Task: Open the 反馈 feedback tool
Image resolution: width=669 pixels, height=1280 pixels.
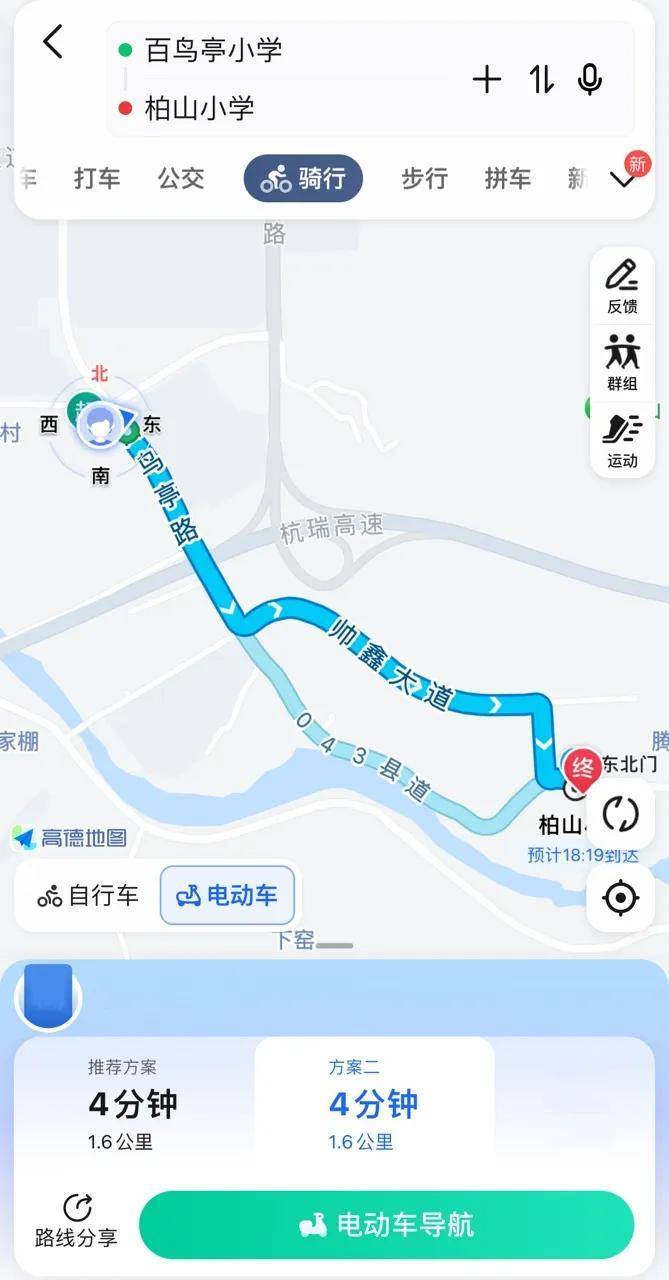Action: 622,287
